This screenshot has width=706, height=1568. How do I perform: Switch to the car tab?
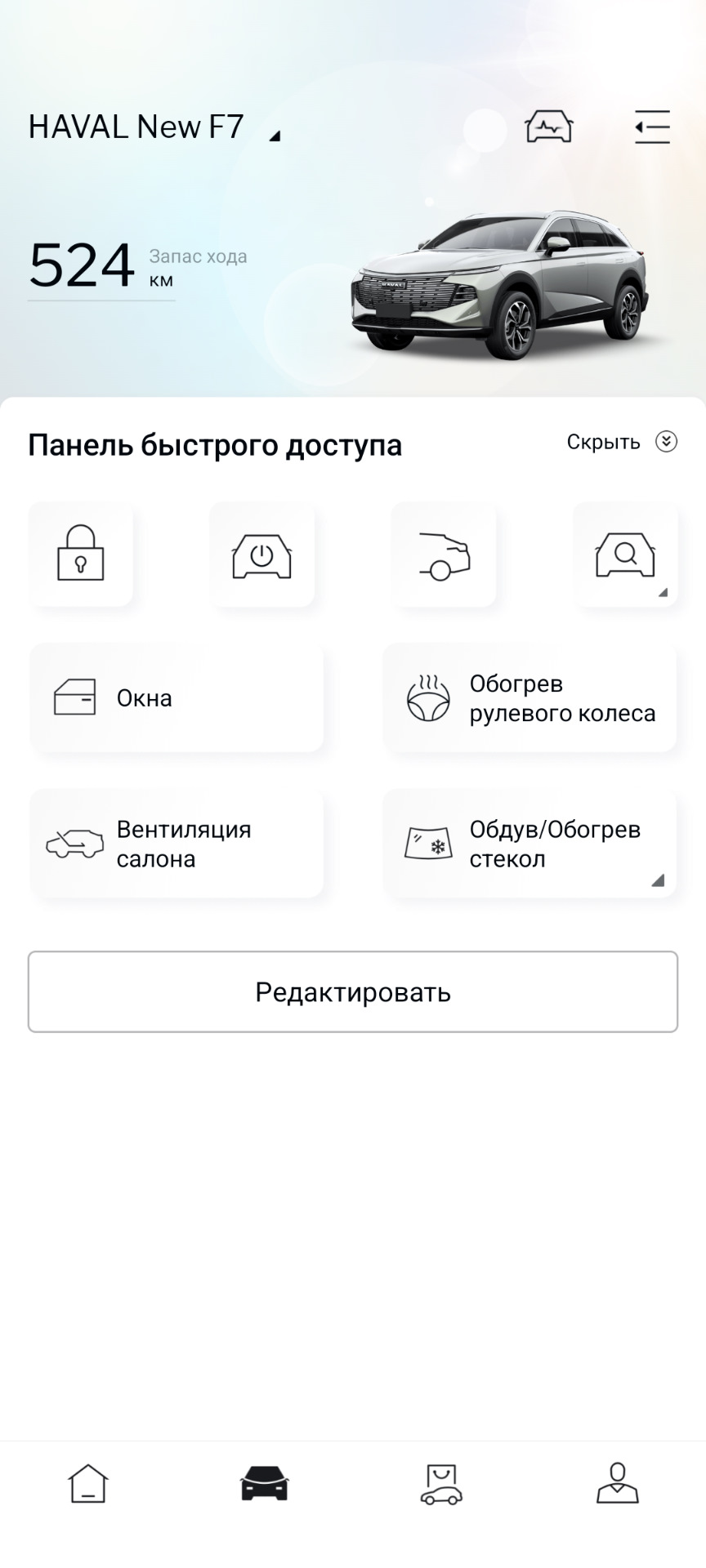(264, 1483)
